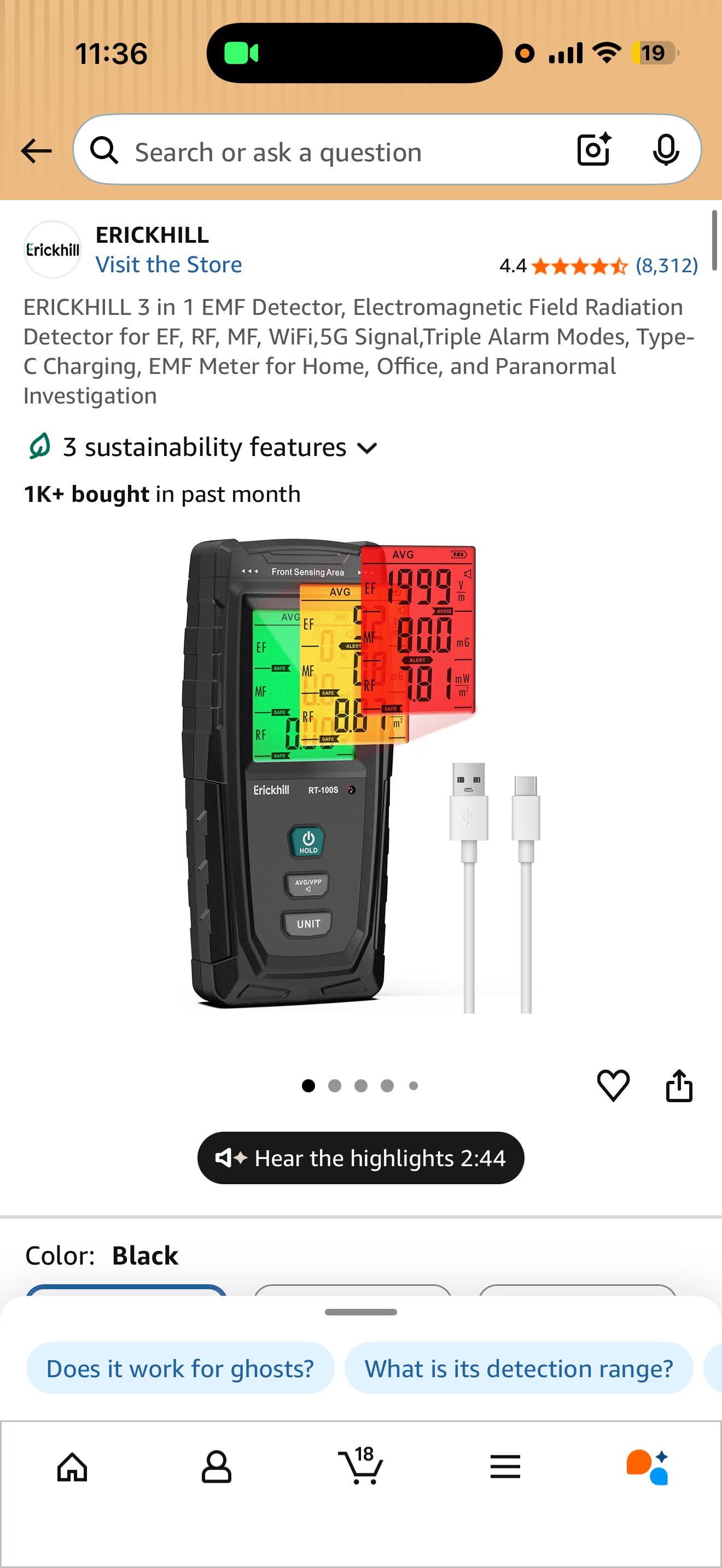Ask 'Does it work for ghosts?'
This screenshot has height=1568, width=722.
tap(180, 1368)
